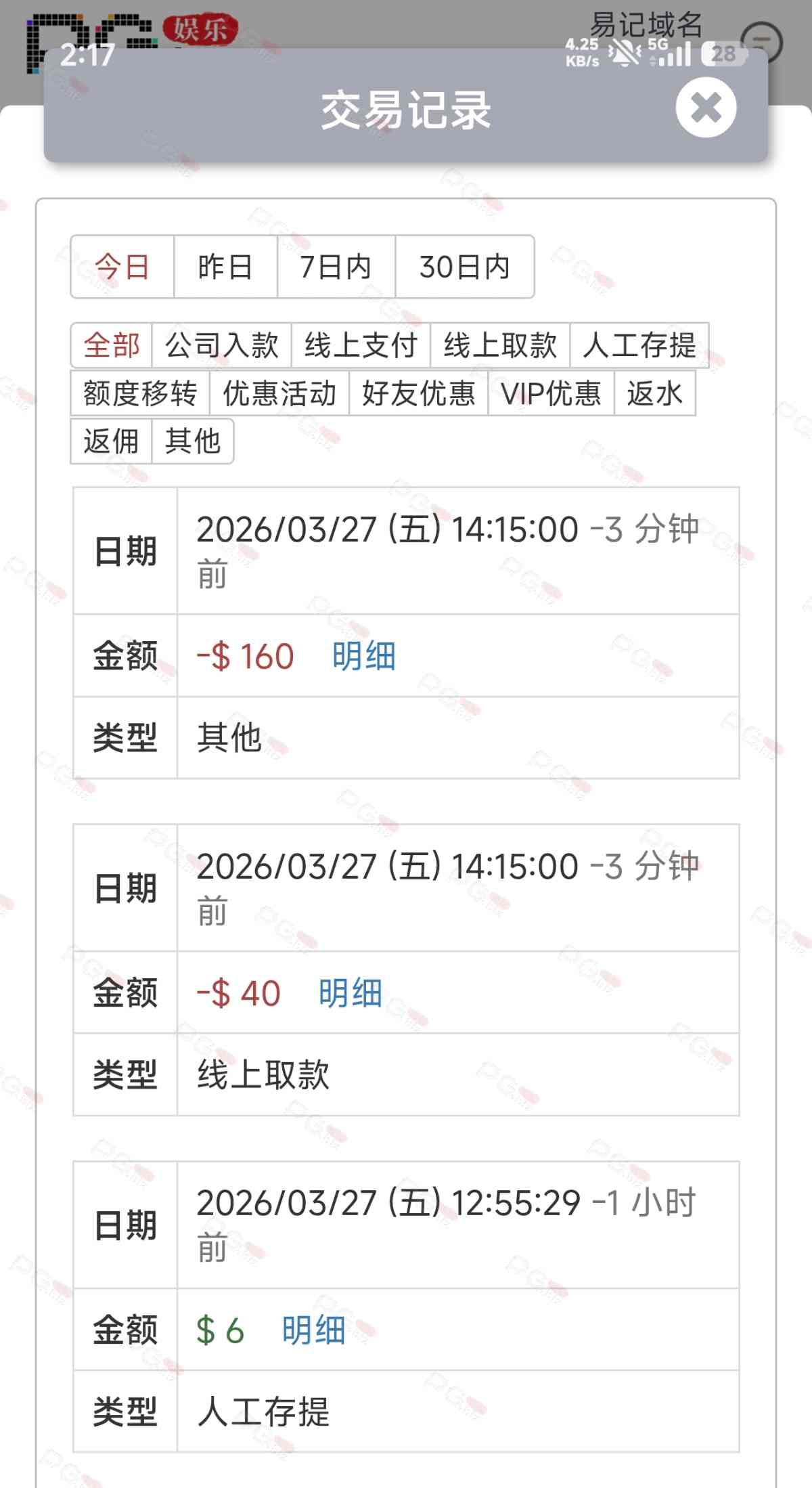
Task: Filter by 人工存提 type
Action: (639, 345)
